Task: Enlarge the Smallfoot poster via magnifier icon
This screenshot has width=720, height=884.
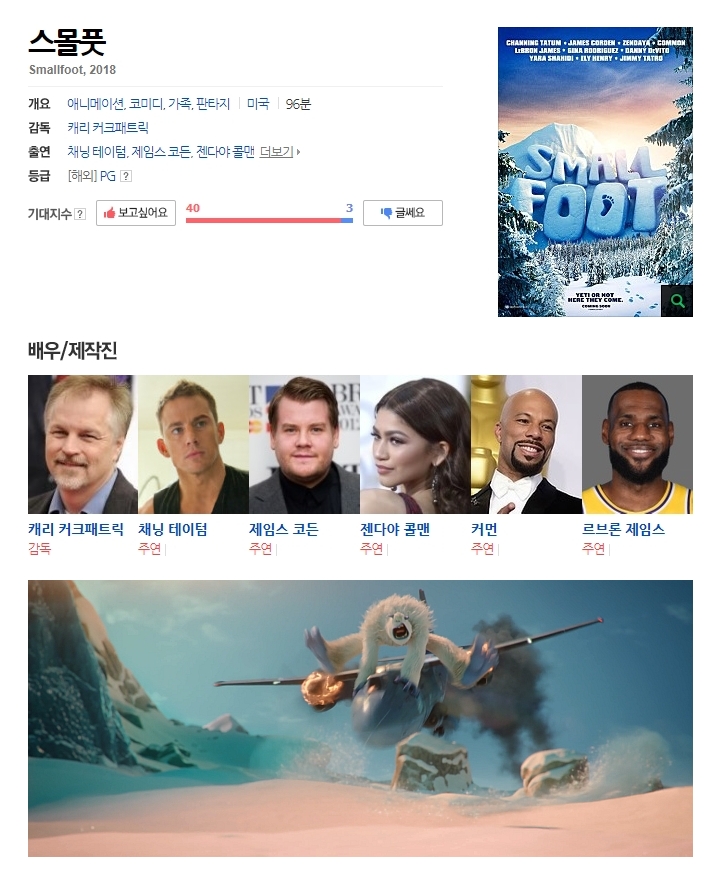Action: point(677,300)
